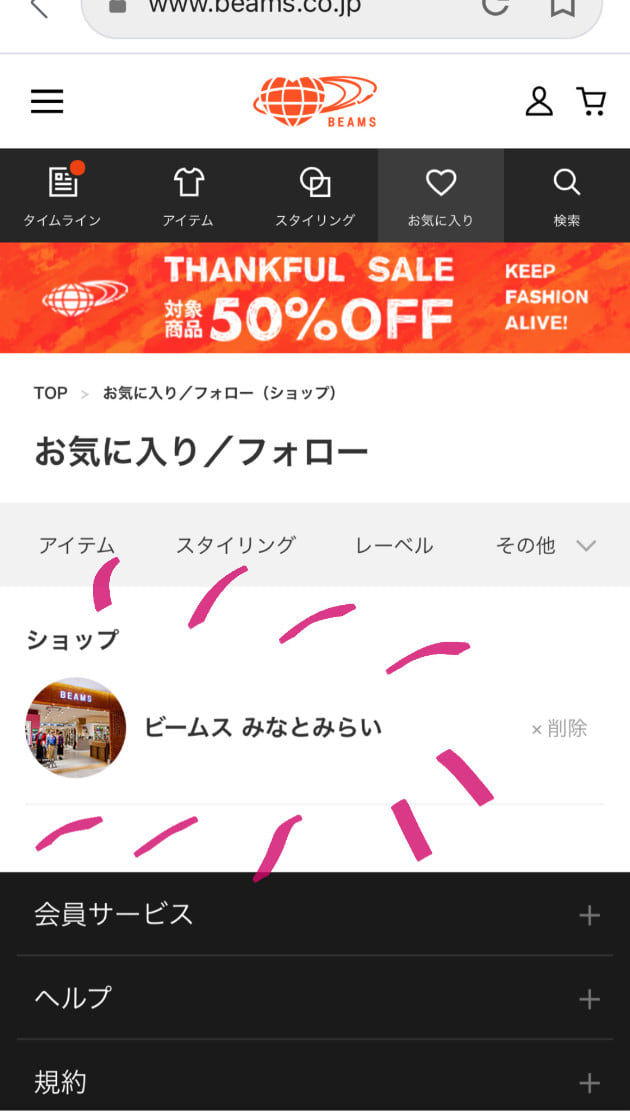
Task: Switch to the スタイリング favorites tab
Action: pos(236,545)
